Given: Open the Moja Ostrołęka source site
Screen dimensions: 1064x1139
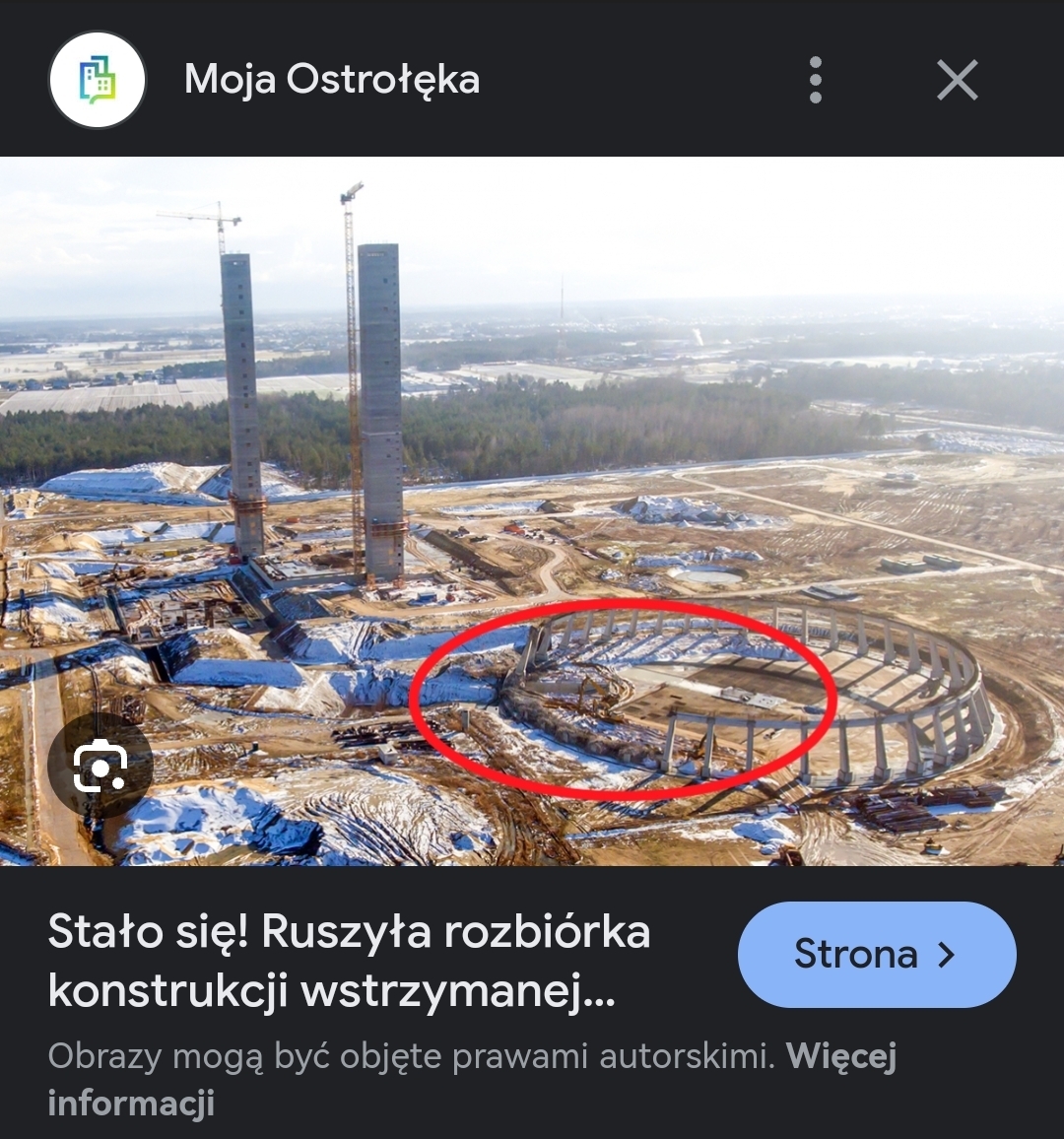Looking at the screenshot, I should (x=331, y=80).
